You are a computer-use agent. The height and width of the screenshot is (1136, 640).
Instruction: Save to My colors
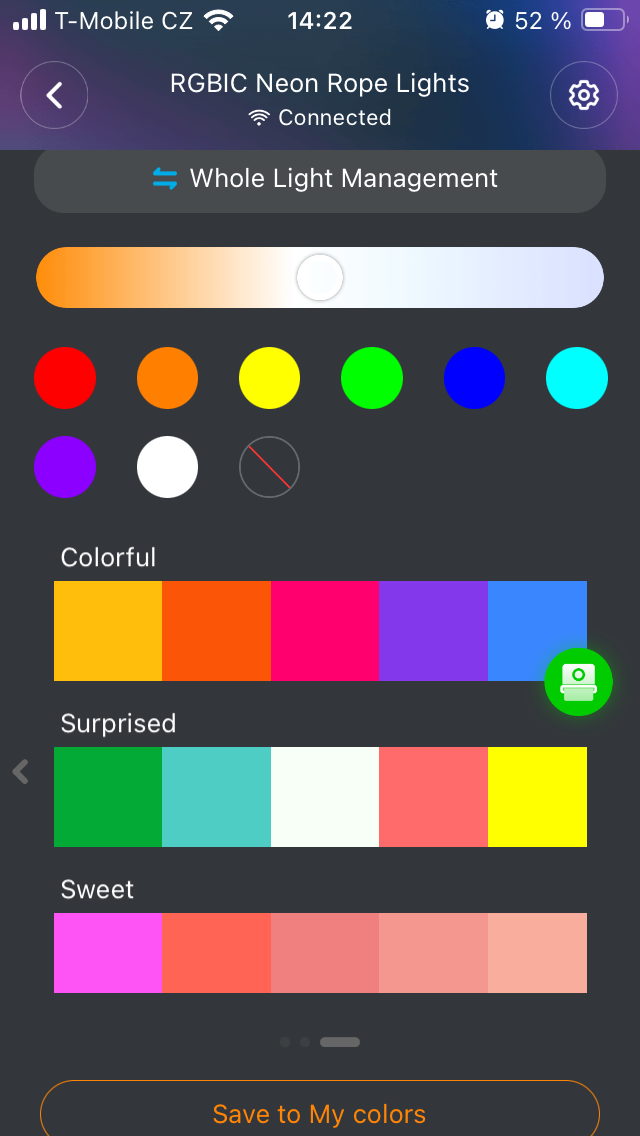[320, 1113]
